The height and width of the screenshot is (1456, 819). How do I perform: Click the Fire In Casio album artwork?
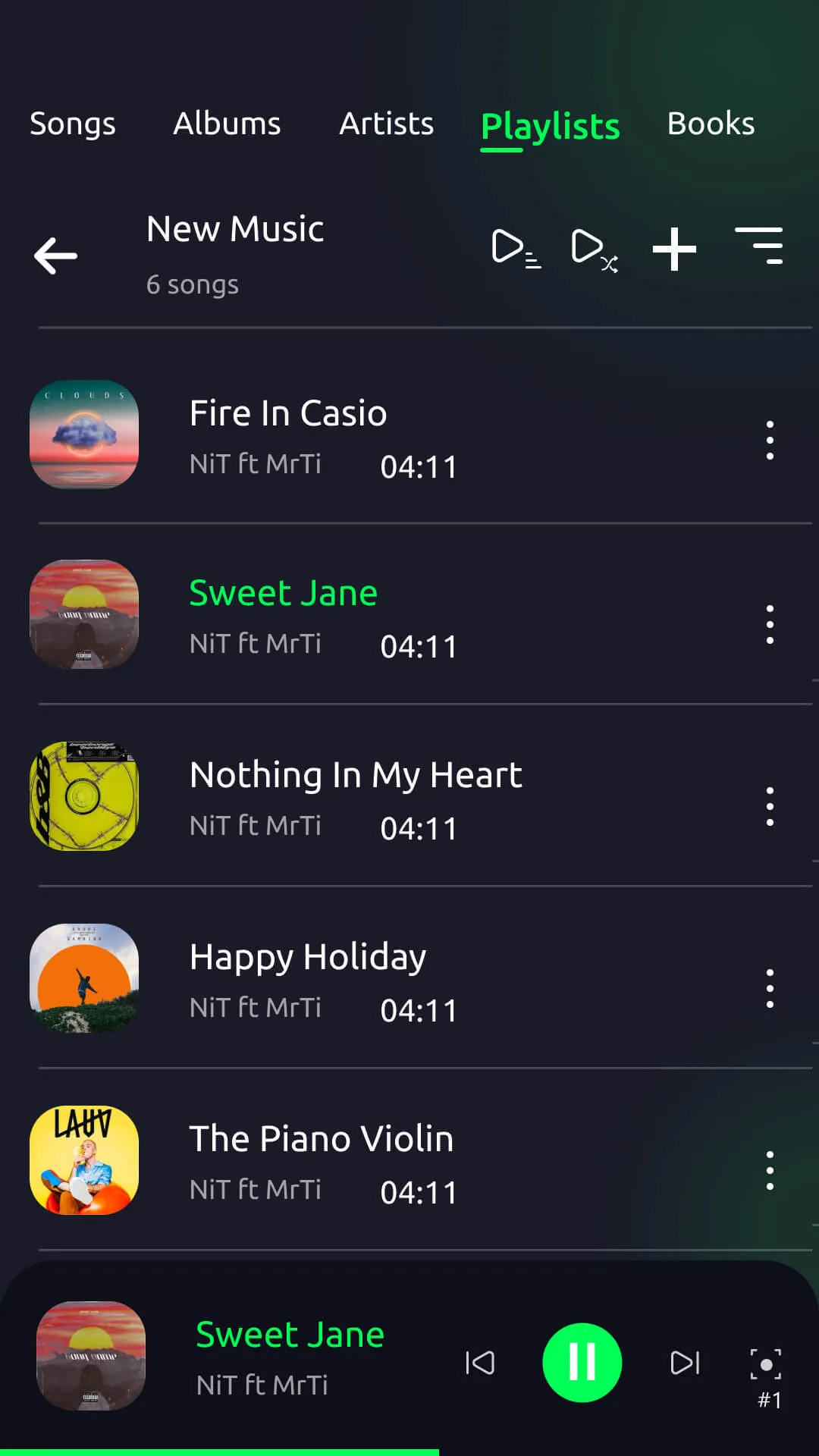coord(83,434)
